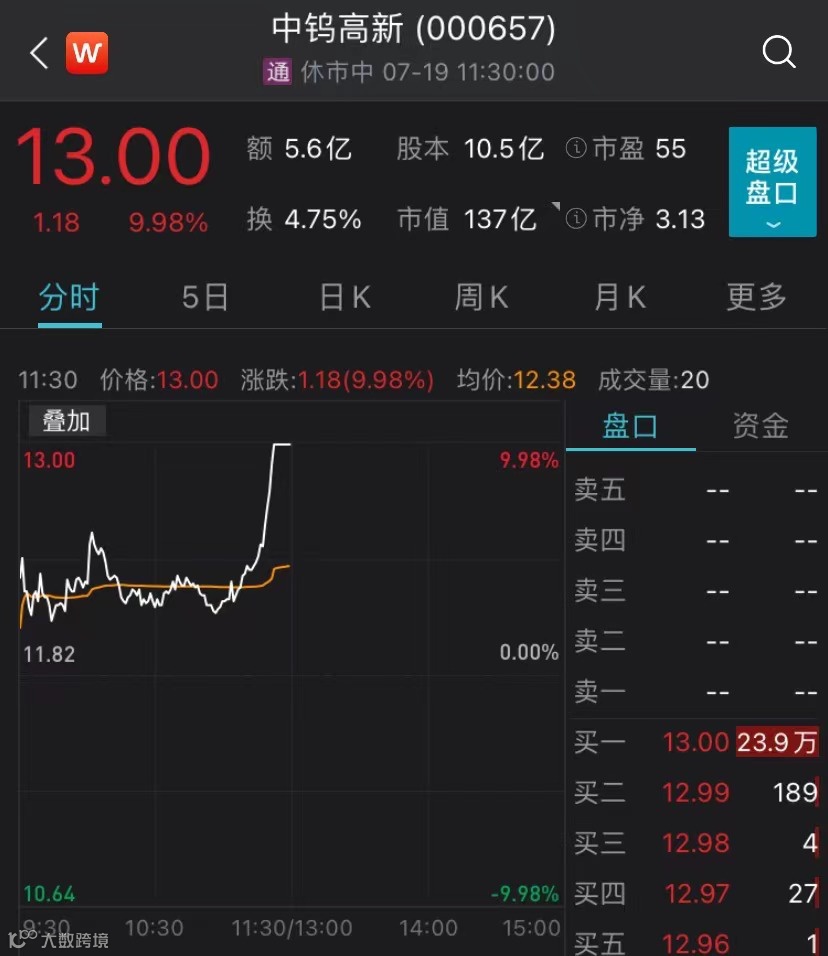The height and width of the screenshot is (956, 828).
Task: Switch to the 分时 chart tab
Action: [69, 297]
